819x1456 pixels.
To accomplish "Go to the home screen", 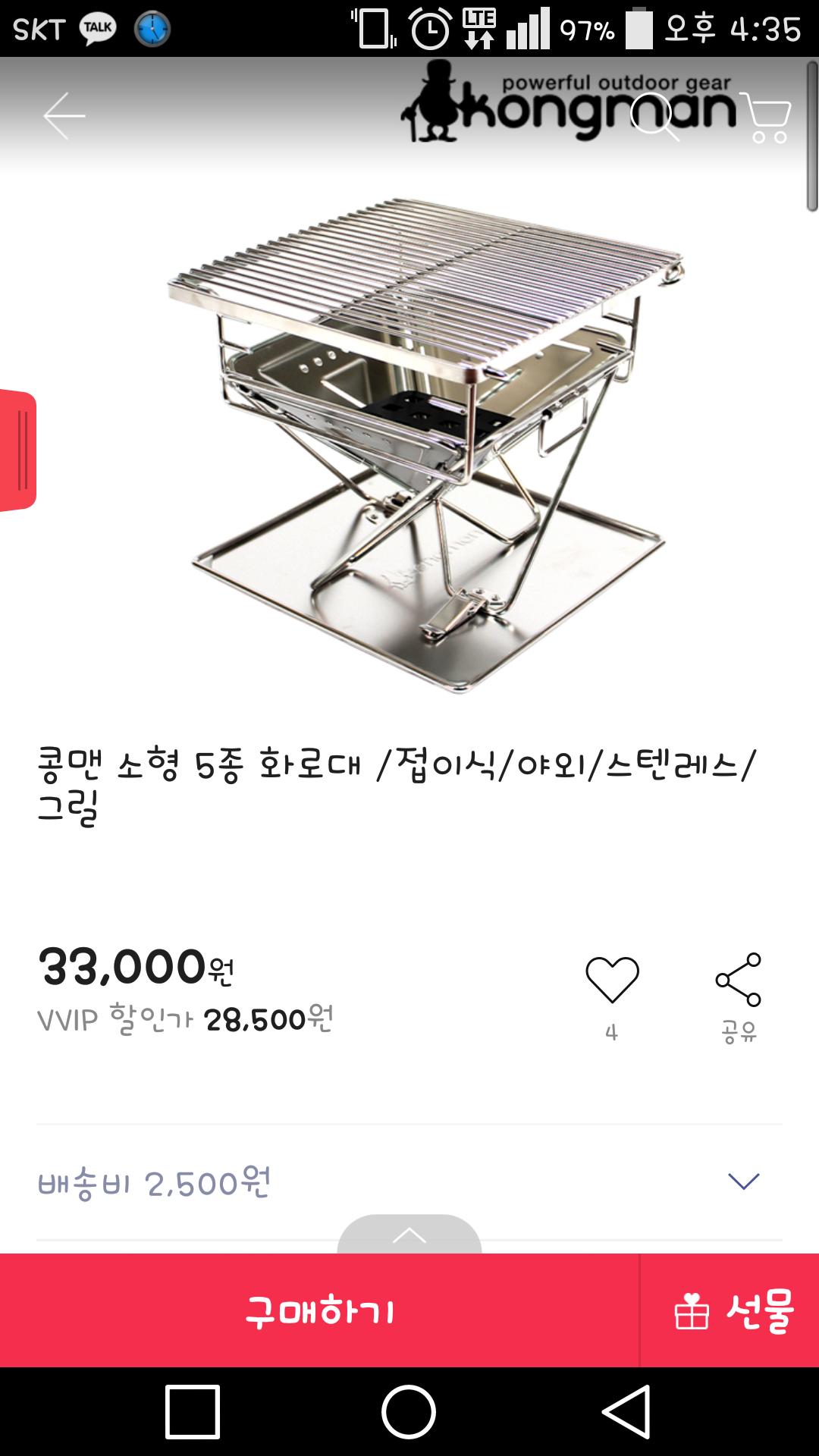I will (x=409, y=1412).
